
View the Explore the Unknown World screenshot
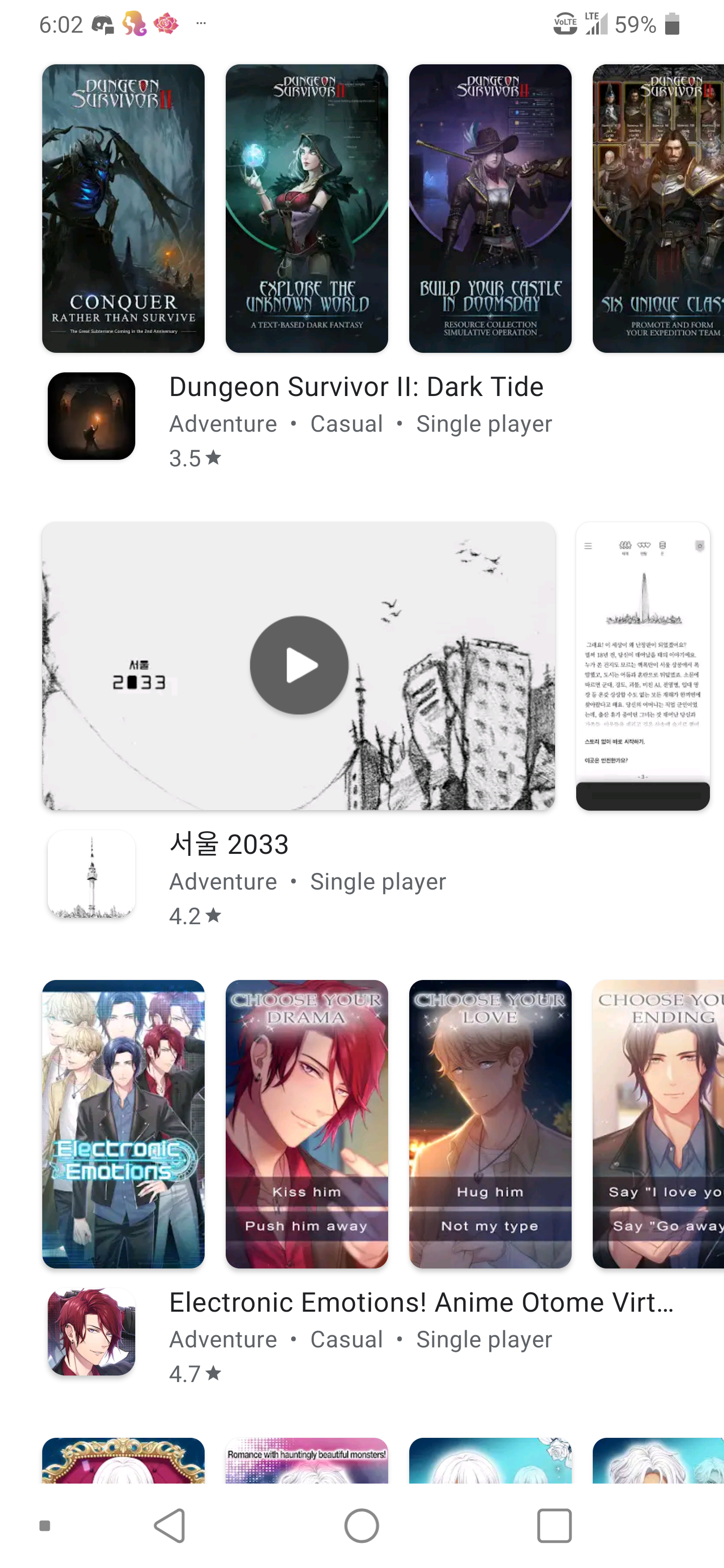[307, 209]
